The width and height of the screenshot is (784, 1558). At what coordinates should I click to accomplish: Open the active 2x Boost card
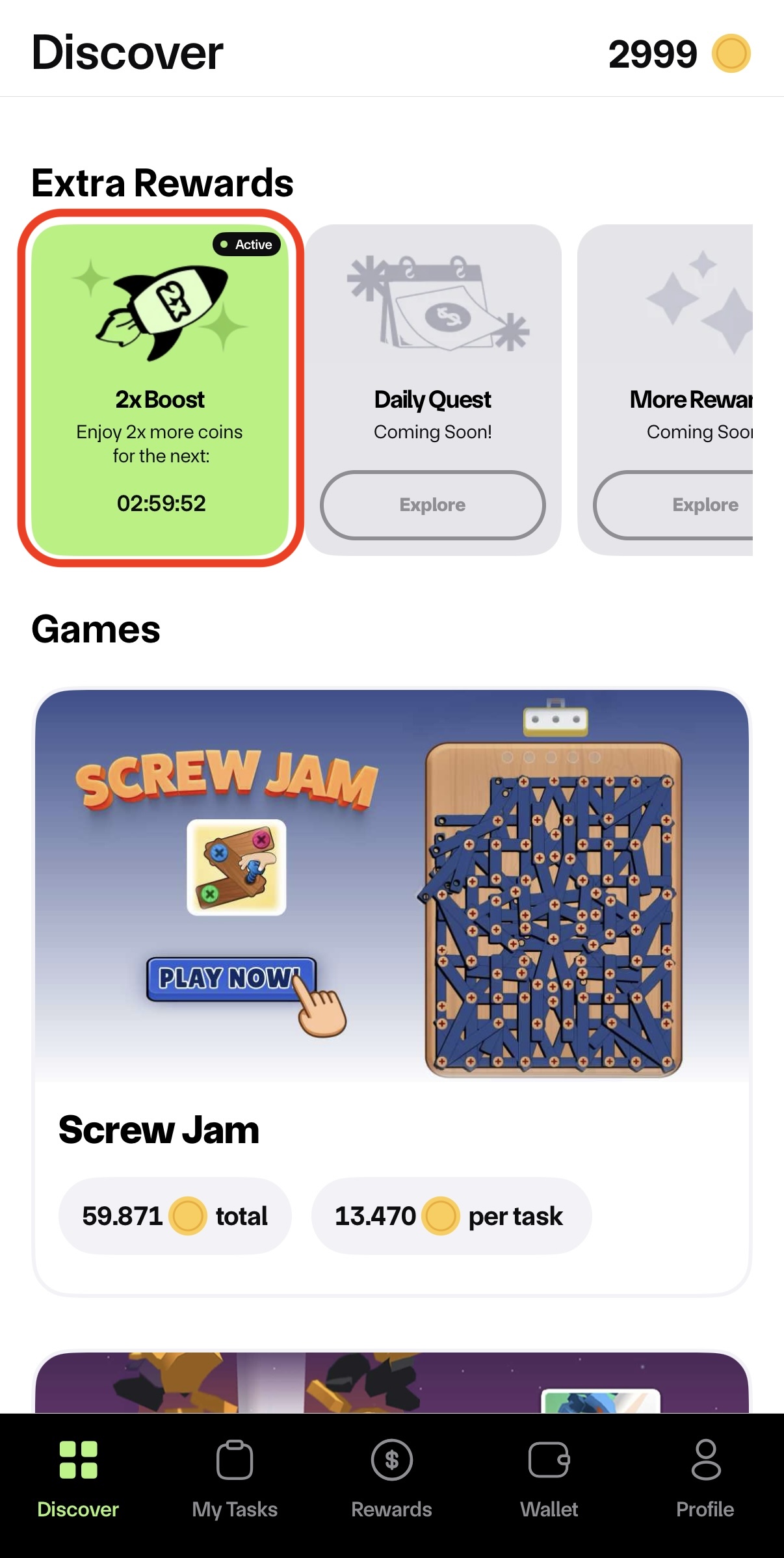(160, 389)
